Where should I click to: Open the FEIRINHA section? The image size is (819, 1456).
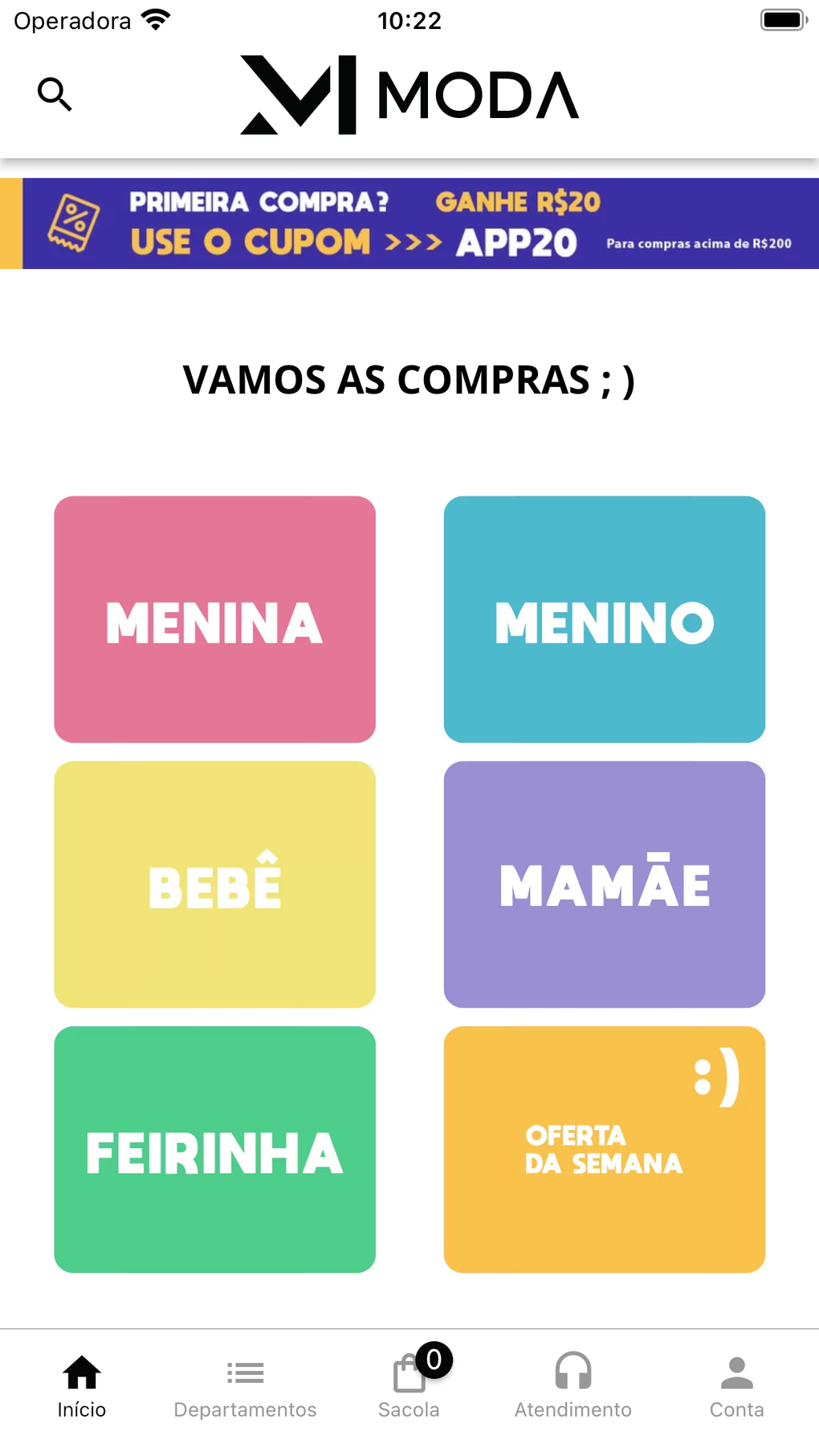point(214,1149)
